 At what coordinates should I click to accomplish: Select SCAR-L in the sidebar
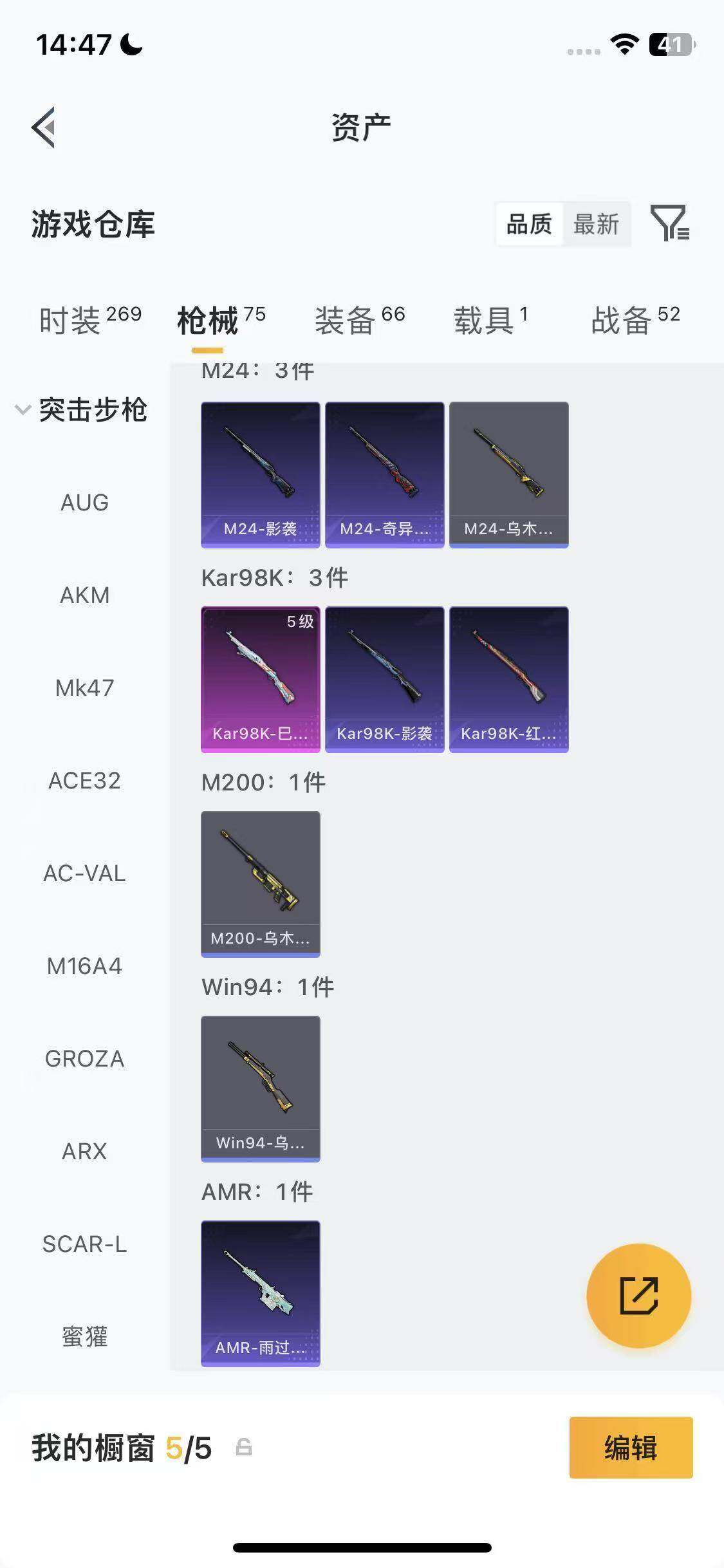coord(84,1244)
